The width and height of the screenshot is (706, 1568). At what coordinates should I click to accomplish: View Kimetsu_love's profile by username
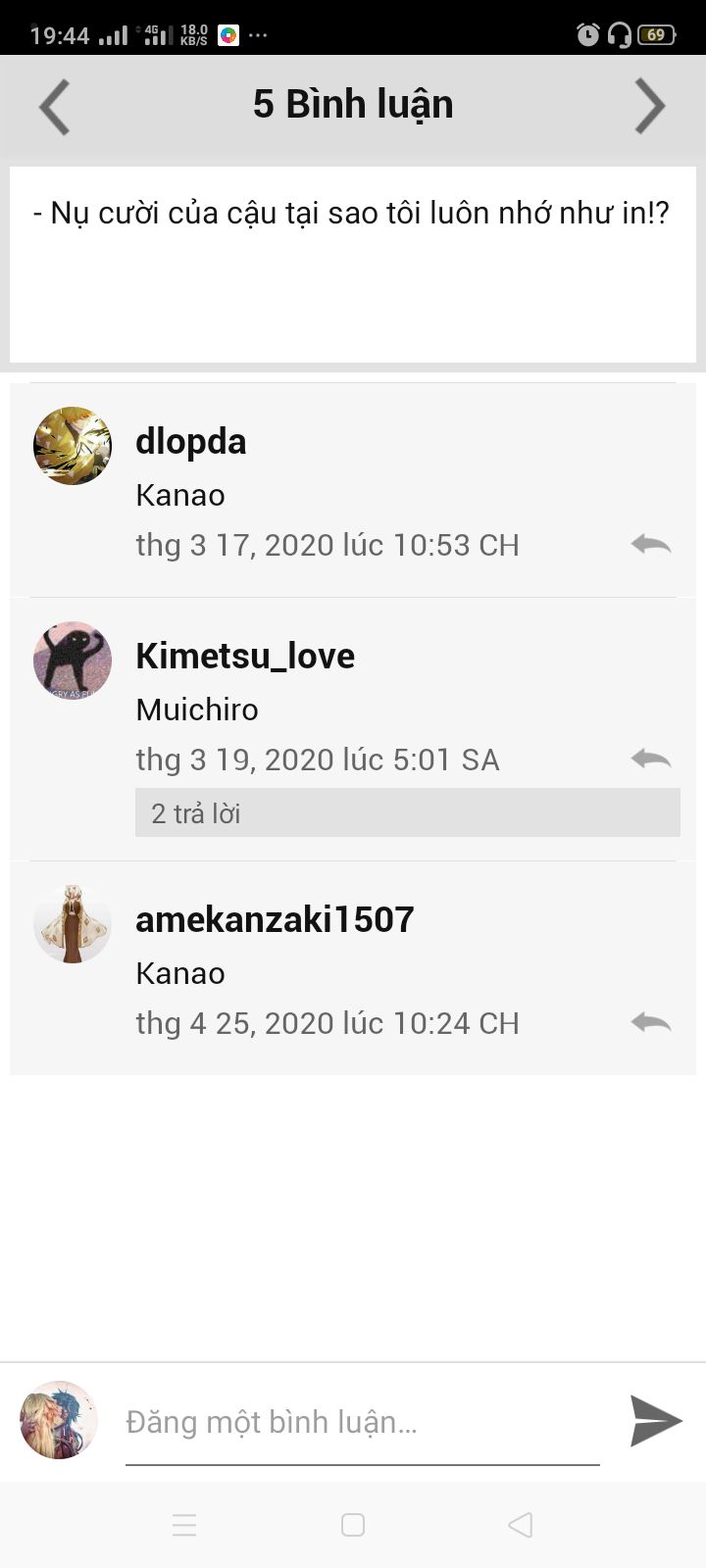coord(245,656)
